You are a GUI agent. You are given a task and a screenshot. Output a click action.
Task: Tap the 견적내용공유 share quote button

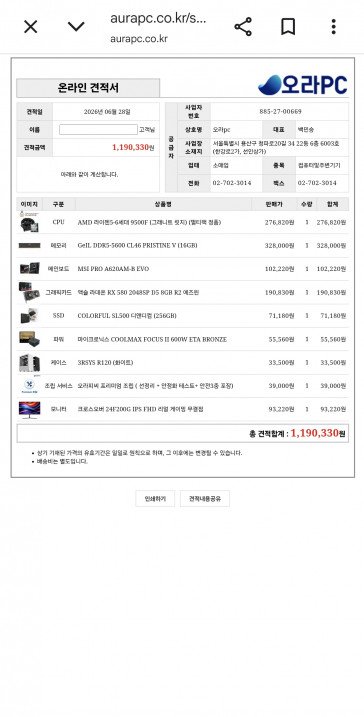205,498
